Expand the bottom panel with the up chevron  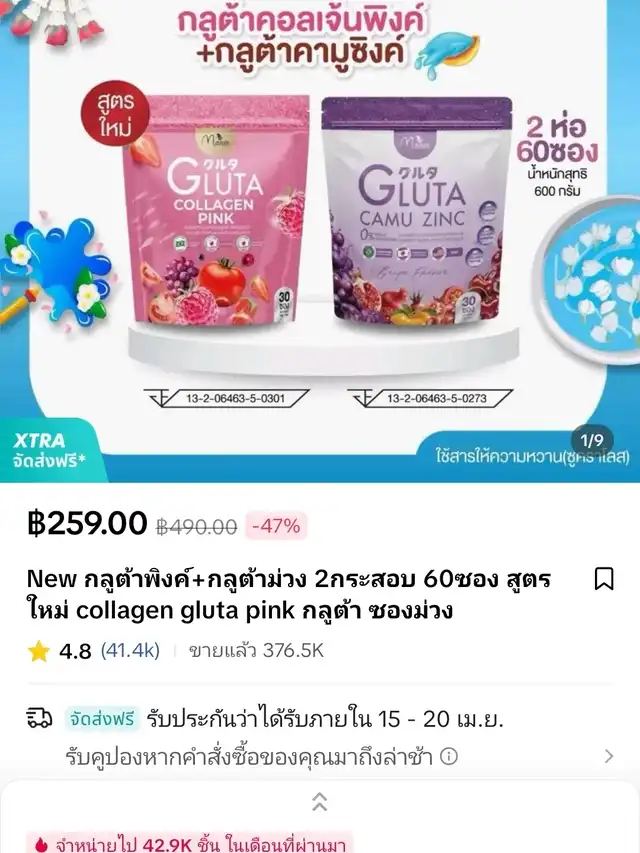coord(320,801)
